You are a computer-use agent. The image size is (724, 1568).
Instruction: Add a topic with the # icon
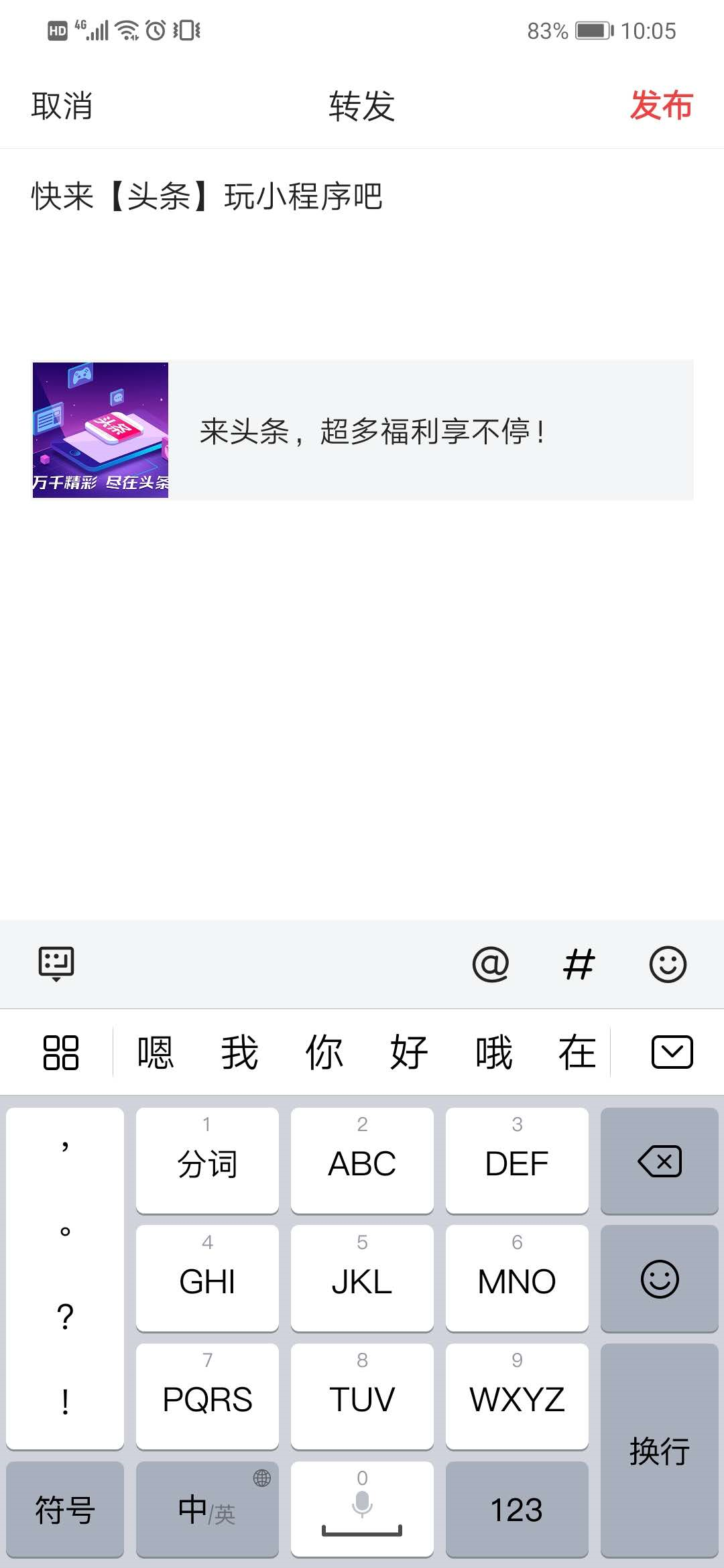coord(579,964)
